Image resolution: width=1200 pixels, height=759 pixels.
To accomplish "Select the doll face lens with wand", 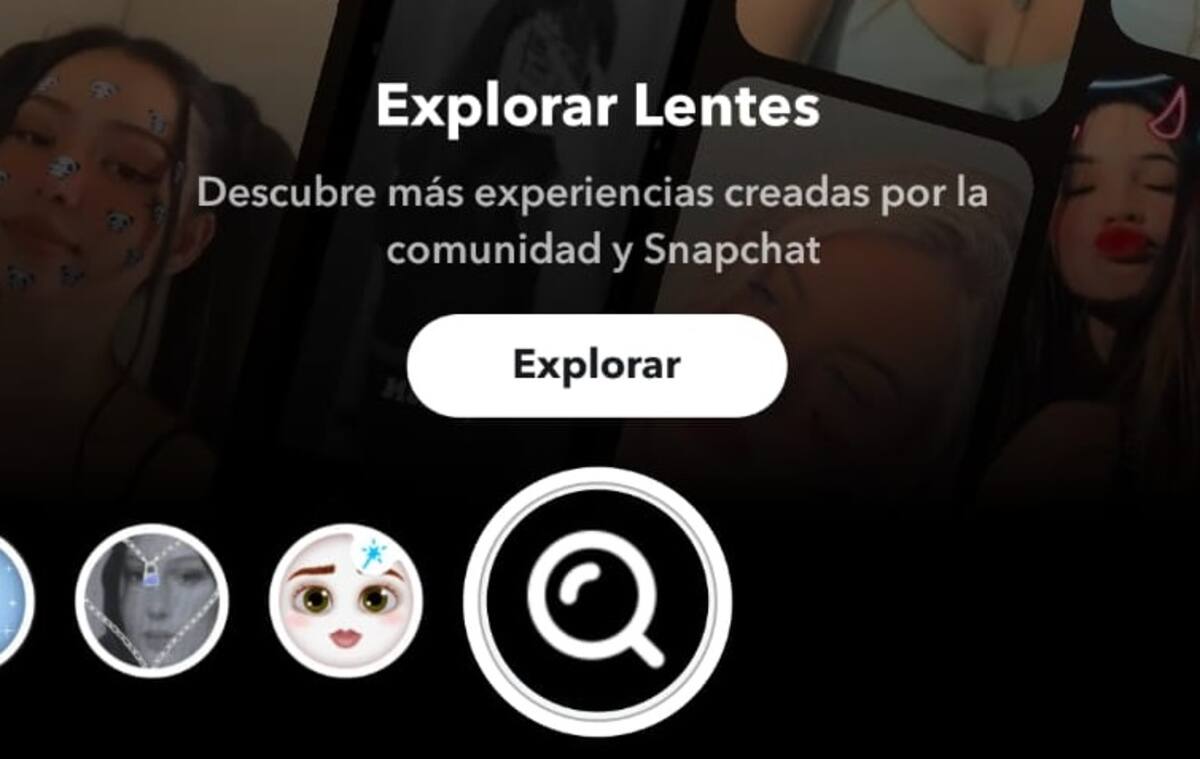I will (x=346, y=601).
